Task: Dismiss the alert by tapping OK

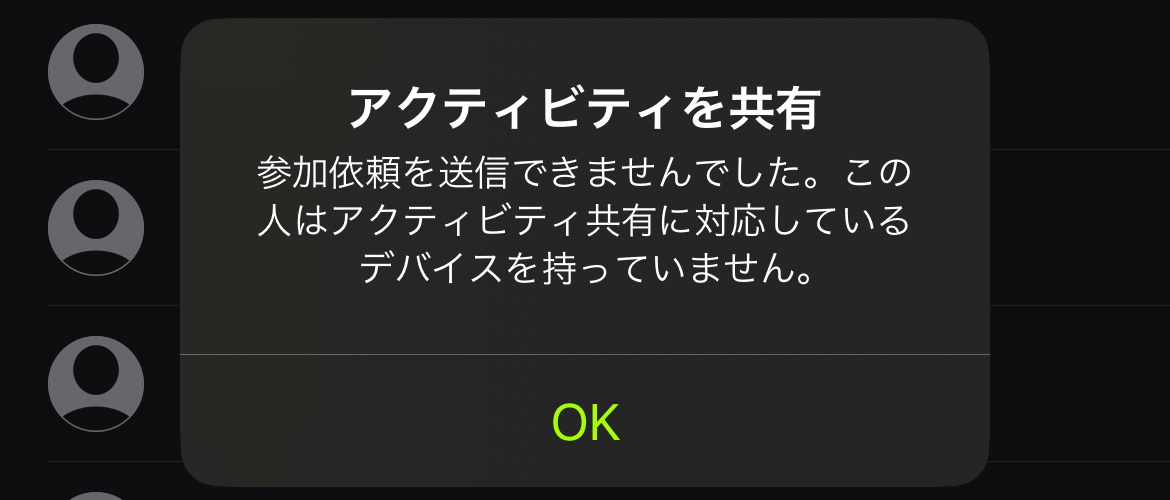Action: 585,423
